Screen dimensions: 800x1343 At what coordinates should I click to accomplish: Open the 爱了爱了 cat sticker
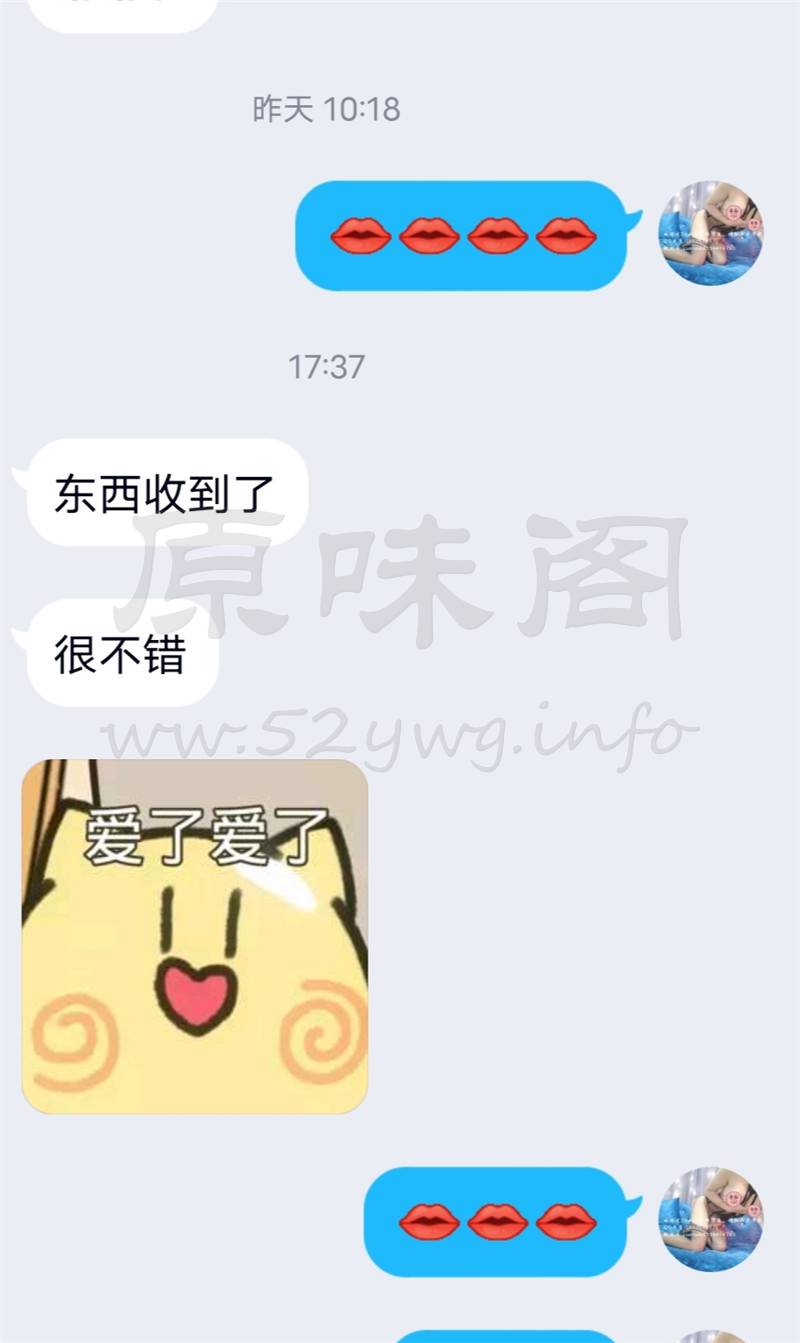click(195, 936)
